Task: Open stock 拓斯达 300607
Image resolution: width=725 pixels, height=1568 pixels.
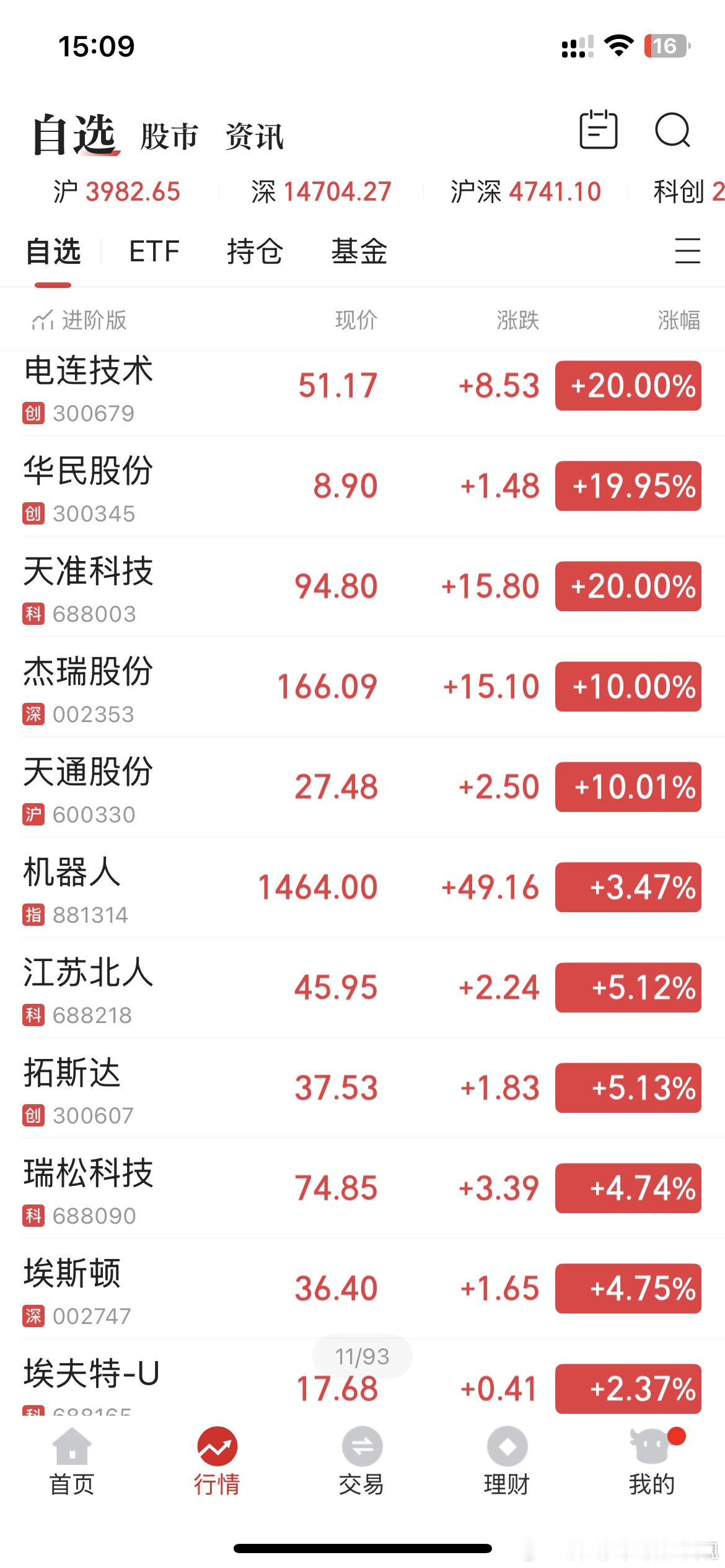Action: (x=362, y=1087)
